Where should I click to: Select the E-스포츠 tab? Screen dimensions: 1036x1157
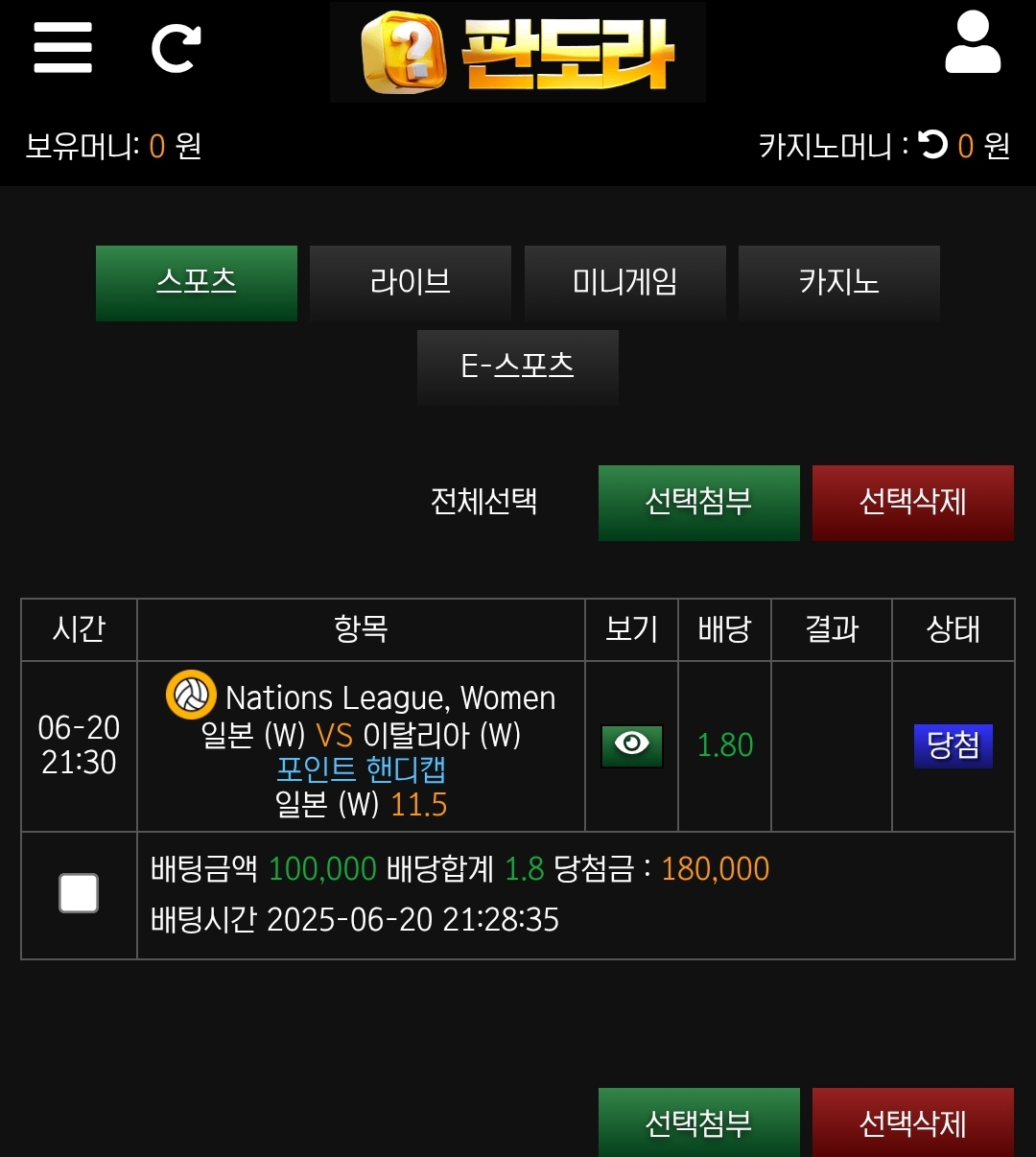coord(518,366)
